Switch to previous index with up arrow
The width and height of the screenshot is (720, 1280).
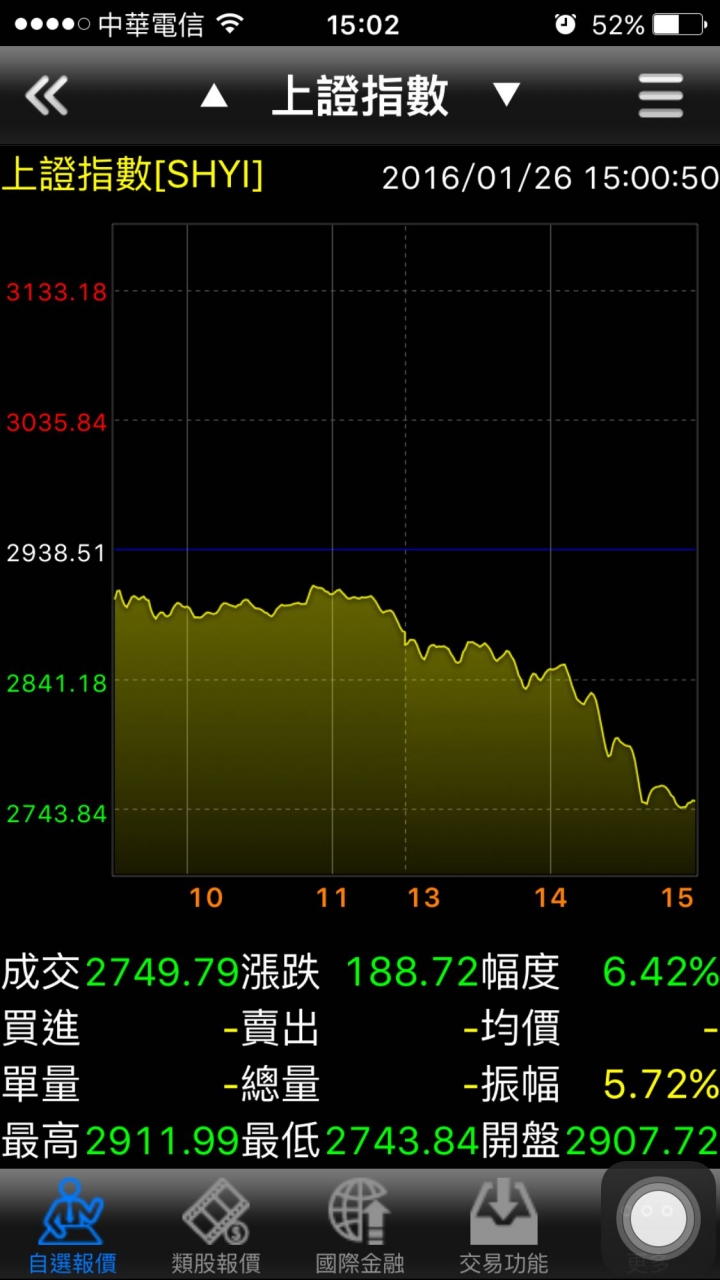[214, 97]
